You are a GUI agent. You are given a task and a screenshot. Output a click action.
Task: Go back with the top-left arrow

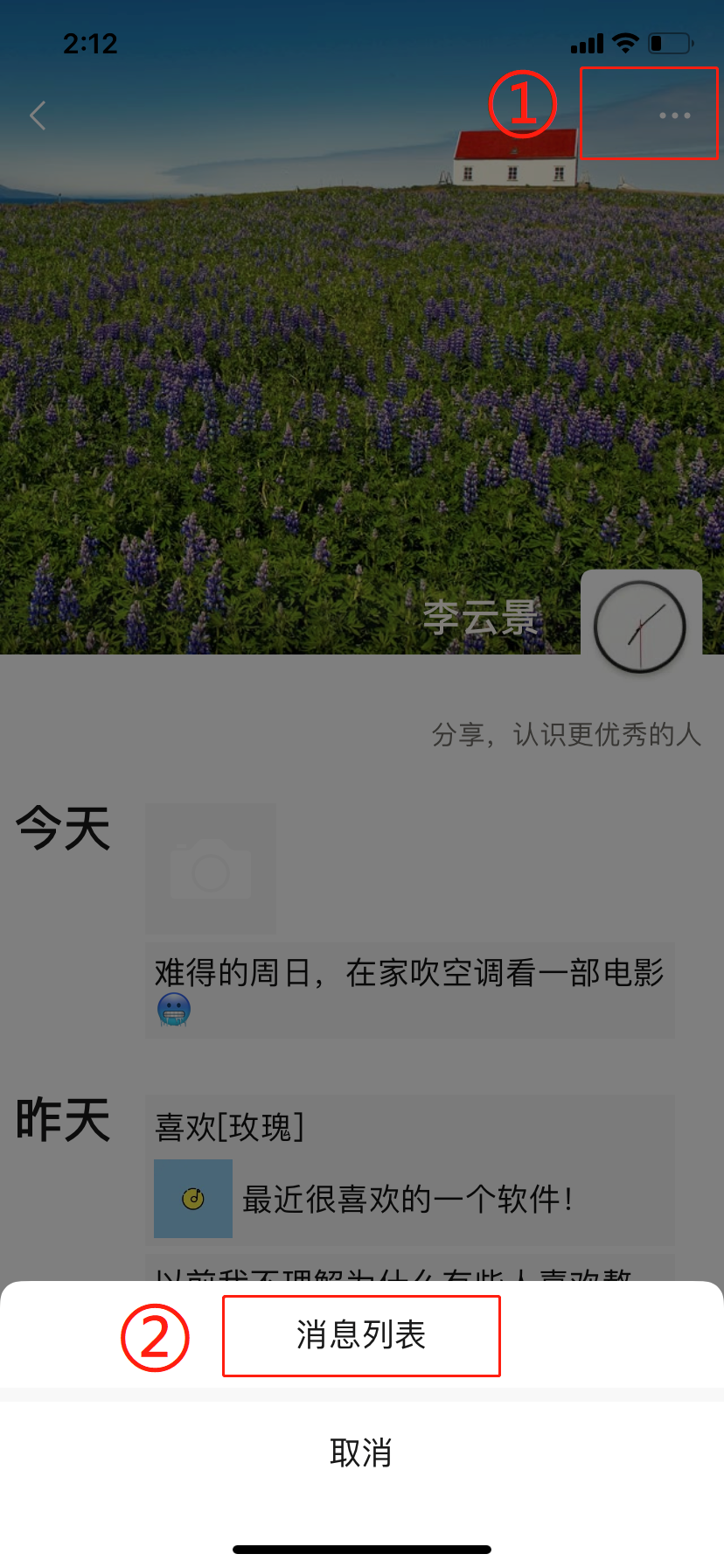pyautogui.click(x=38, y=115)
